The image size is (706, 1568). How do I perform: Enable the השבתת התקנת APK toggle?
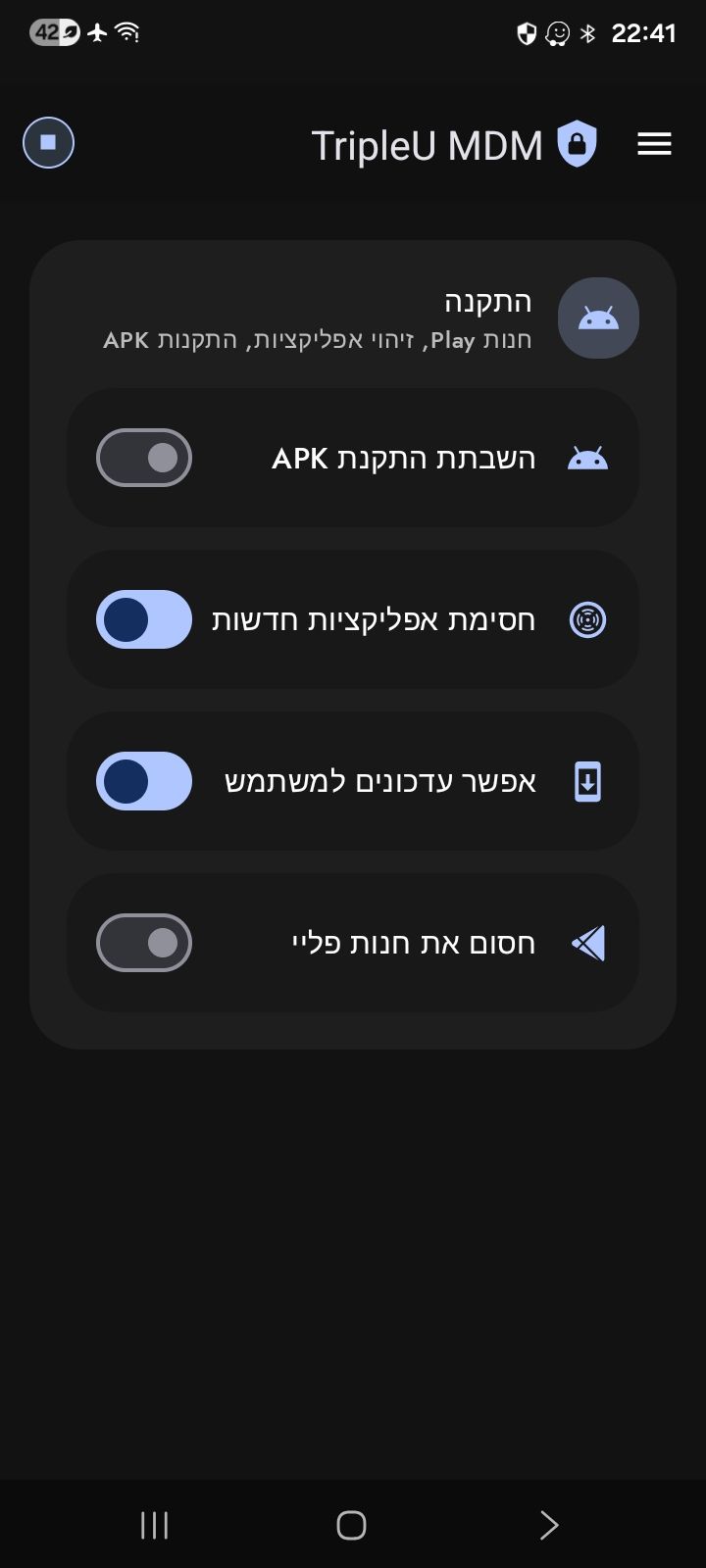tap(144, 457)
